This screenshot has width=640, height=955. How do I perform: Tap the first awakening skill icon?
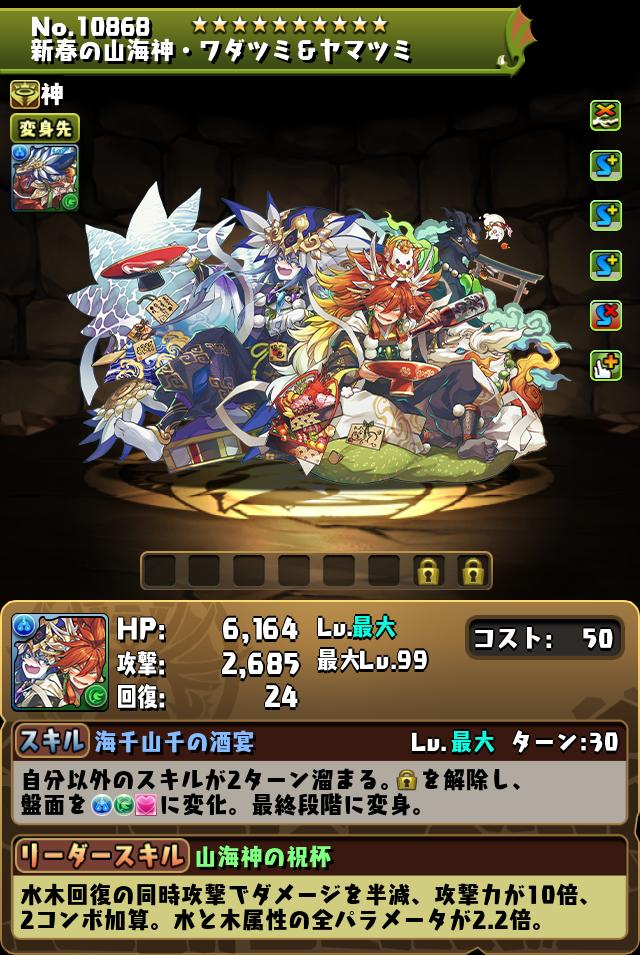pyautogui.click(x=606, y=114)
